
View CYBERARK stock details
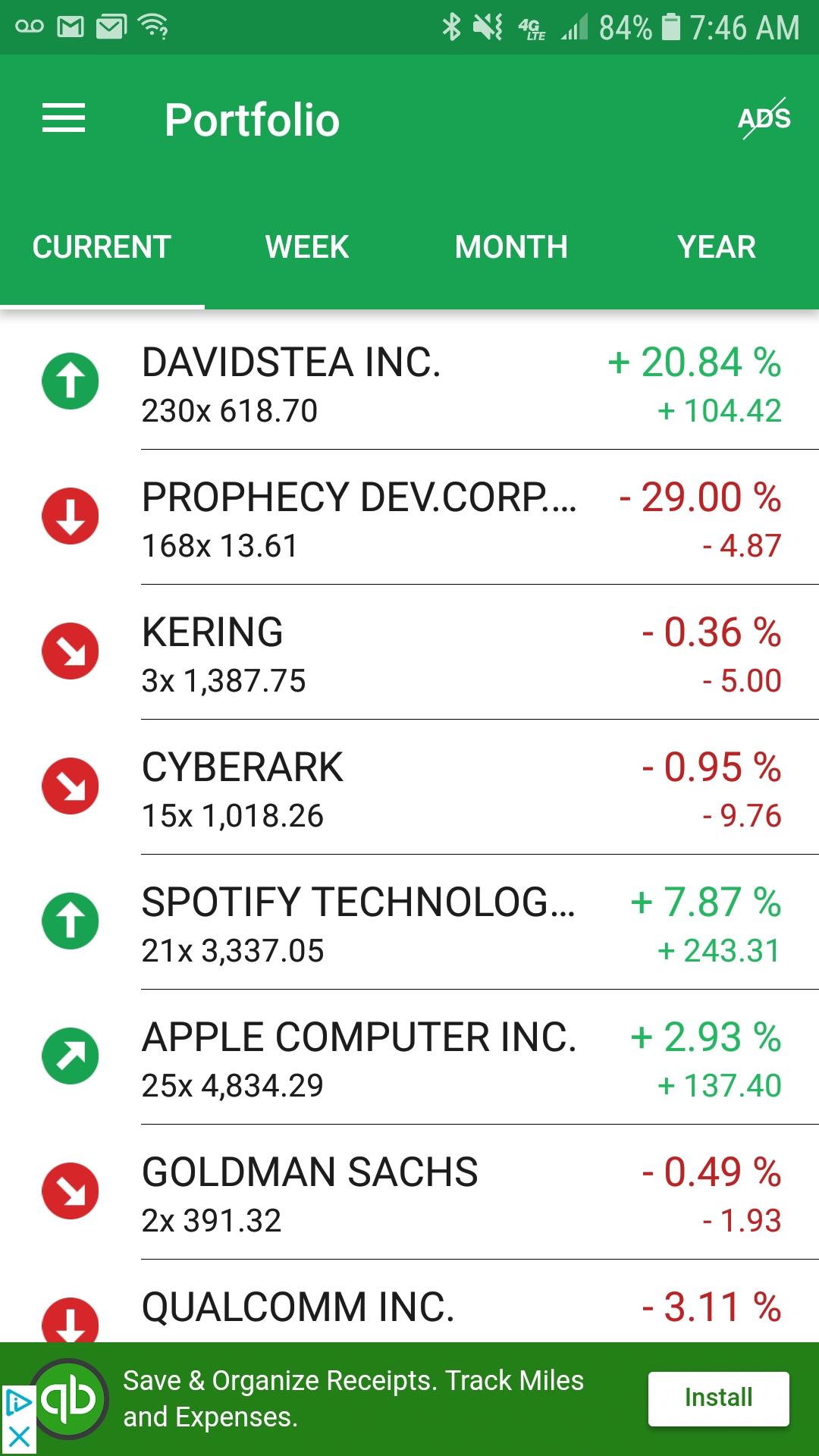(x=409, y=787)
